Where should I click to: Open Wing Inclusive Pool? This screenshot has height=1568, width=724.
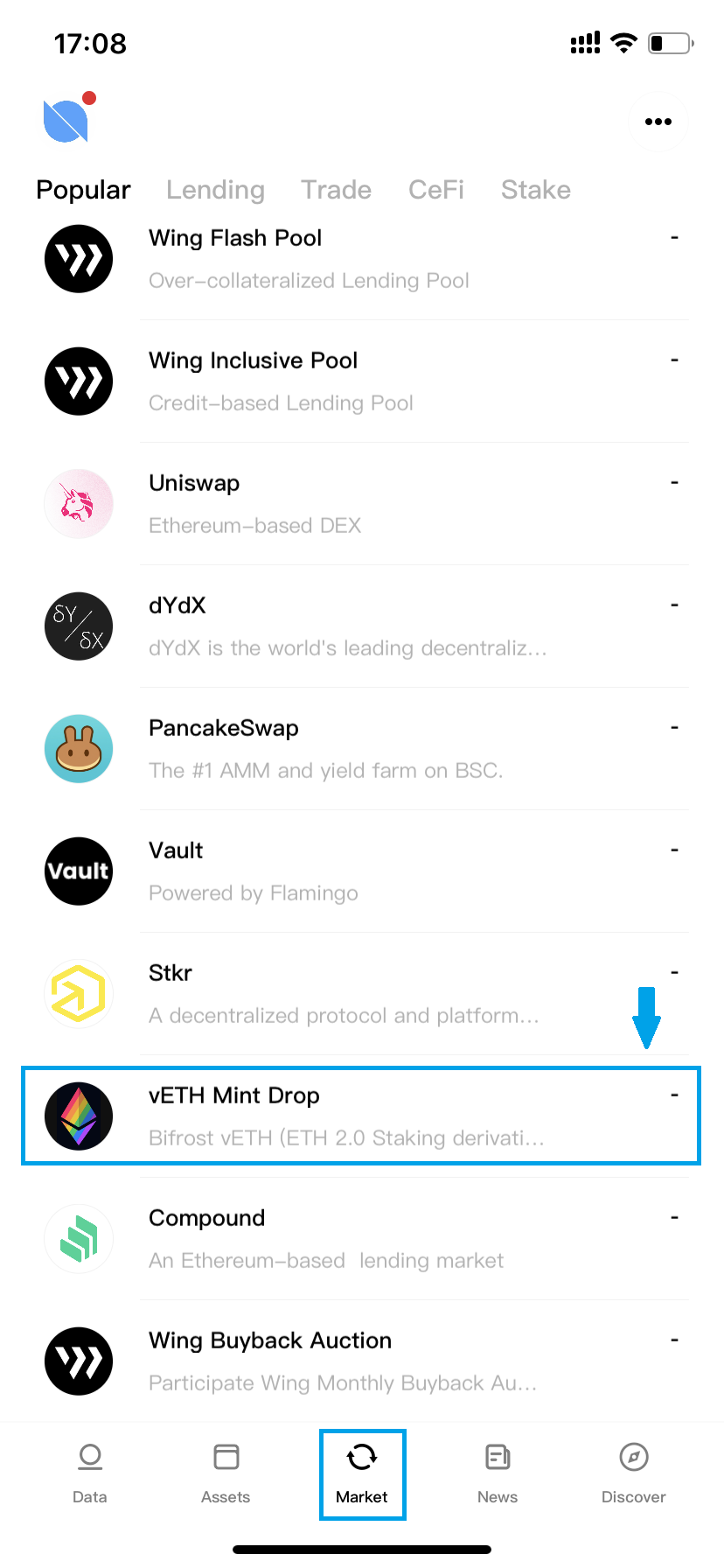[x=362, y=381]
